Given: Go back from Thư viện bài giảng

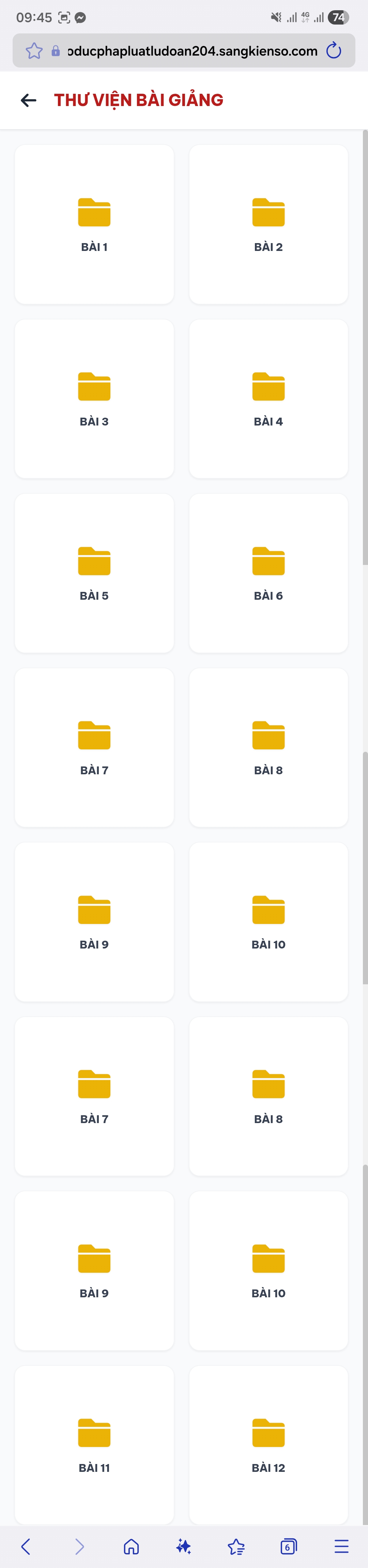Looking at the screenshot, I should coord(29,101).
